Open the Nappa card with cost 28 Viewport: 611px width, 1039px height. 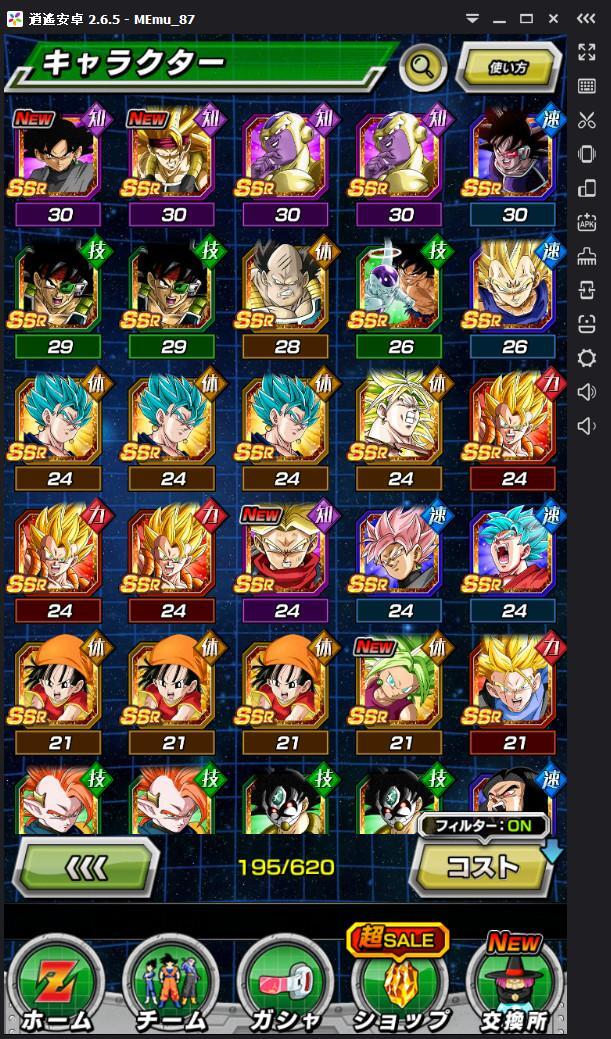click(x=287, y=291)
